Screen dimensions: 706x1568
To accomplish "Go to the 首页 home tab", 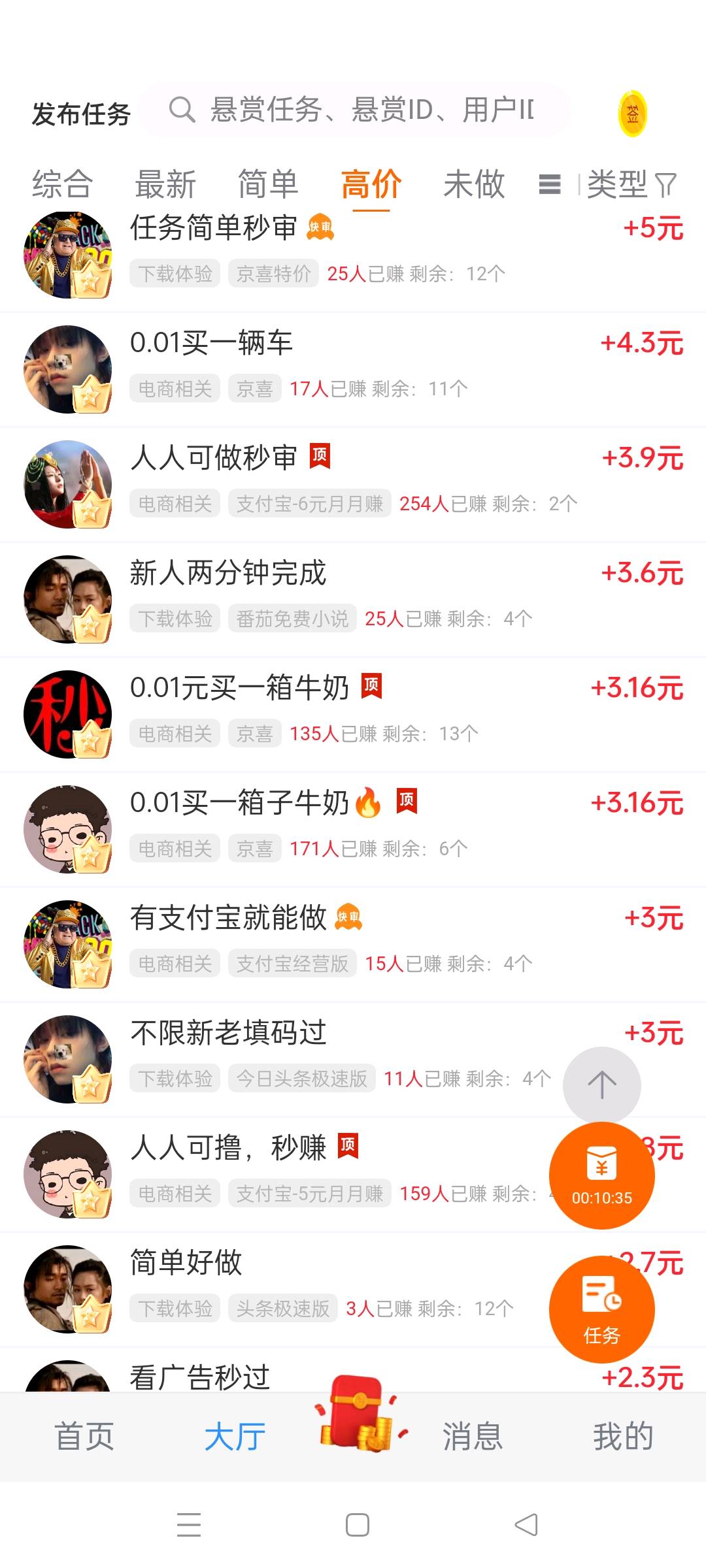I will (84, 1437).
